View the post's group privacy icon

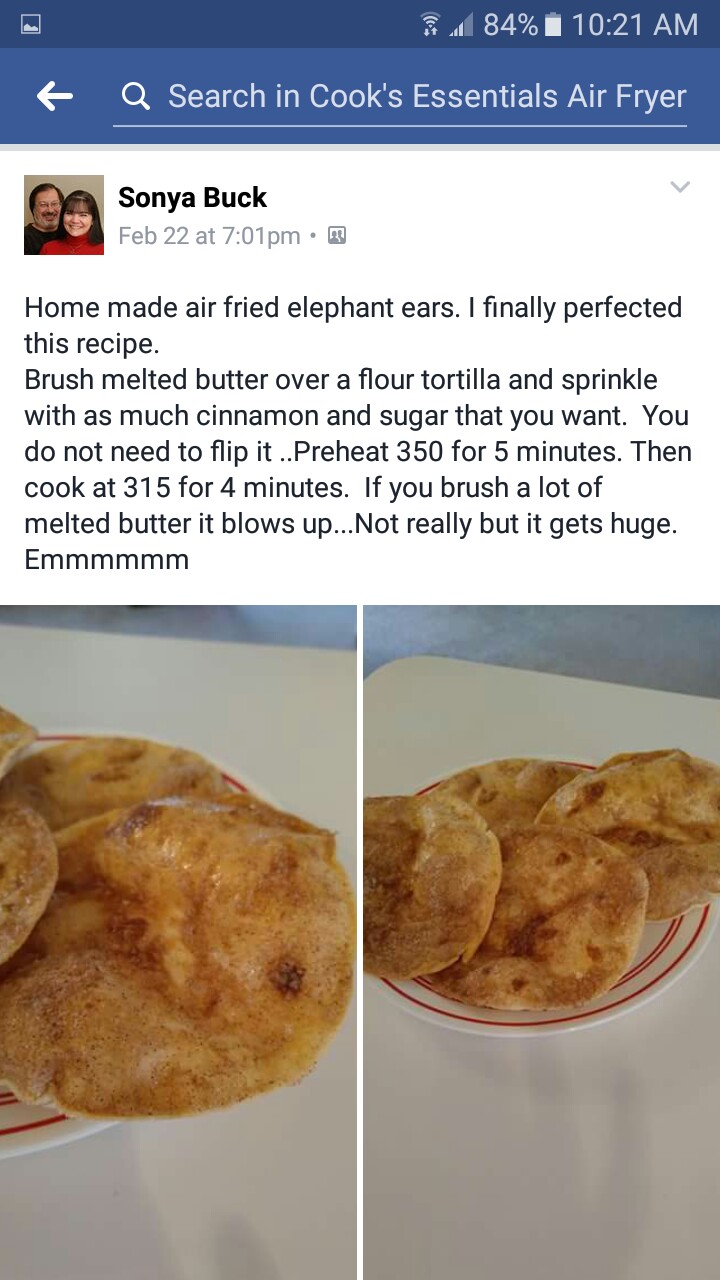[x=337, y=236]
